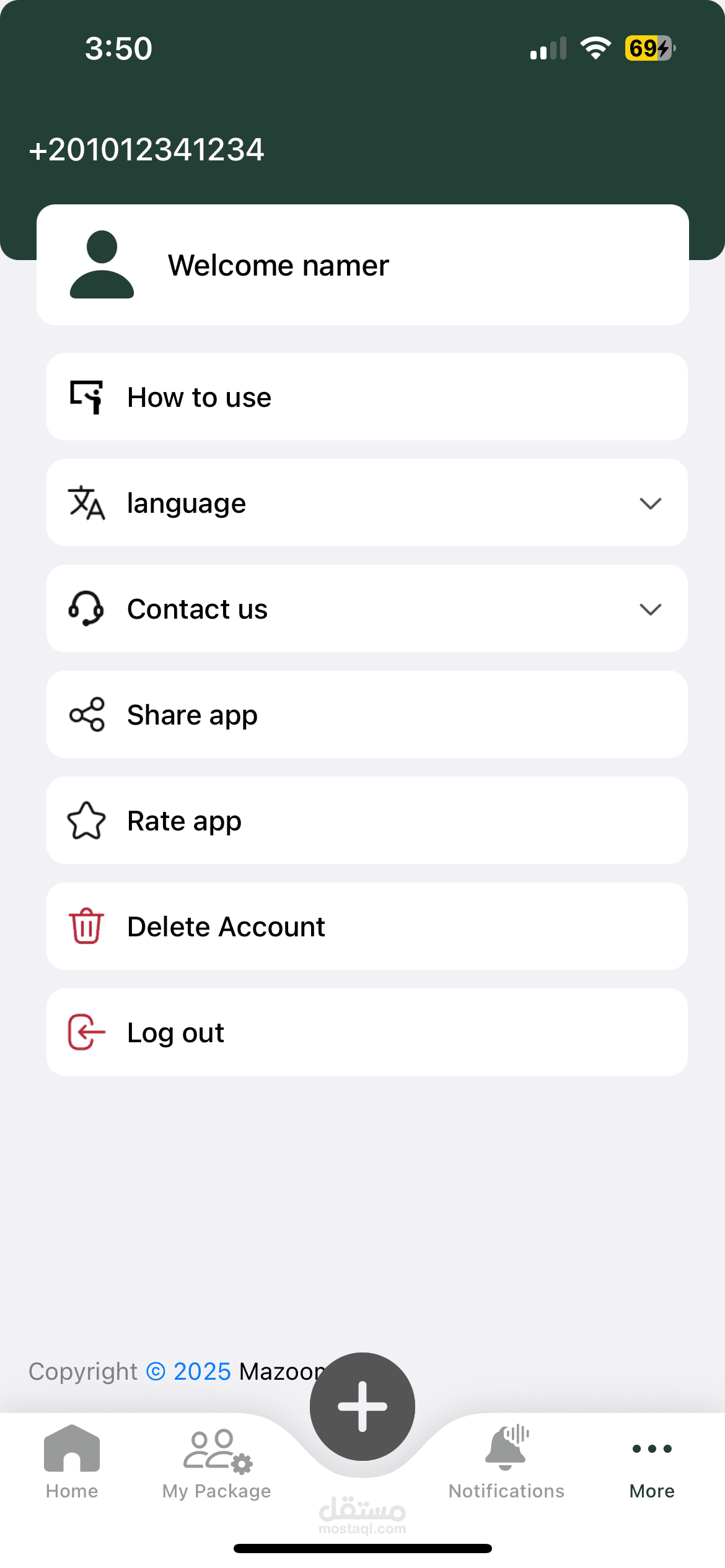
Task: Go to the My Package tab
Action: pyautogui.click(x=217, y=1461)
